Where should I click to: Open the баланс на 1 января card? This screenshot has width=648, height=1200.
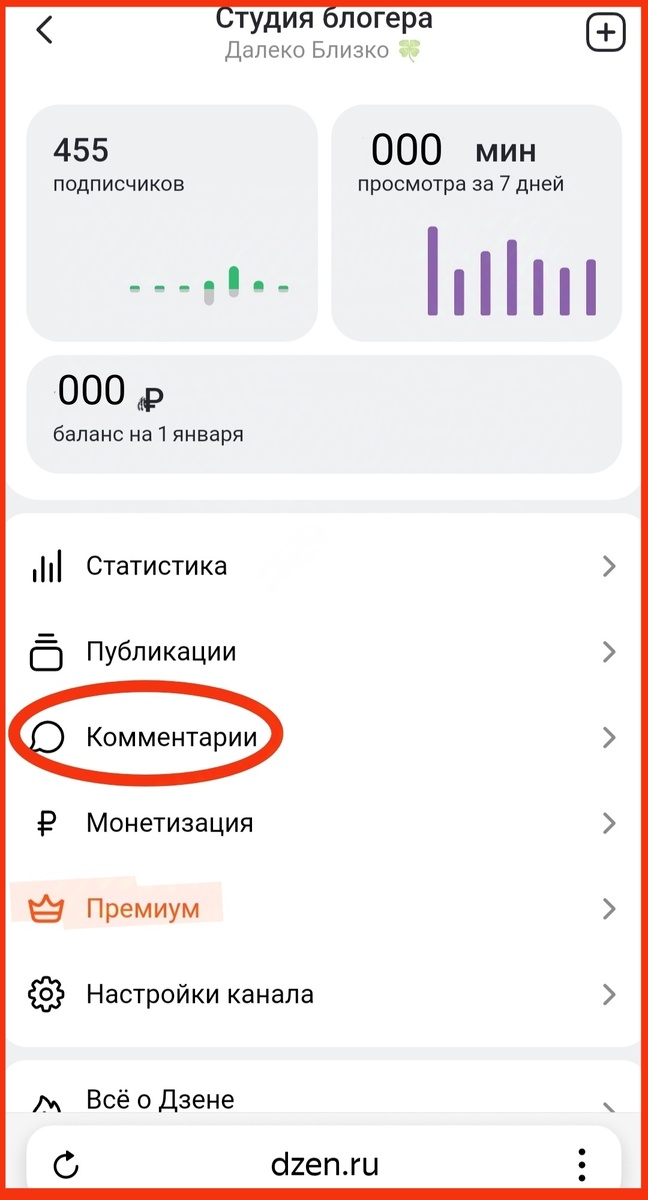(x=323, y=413)
